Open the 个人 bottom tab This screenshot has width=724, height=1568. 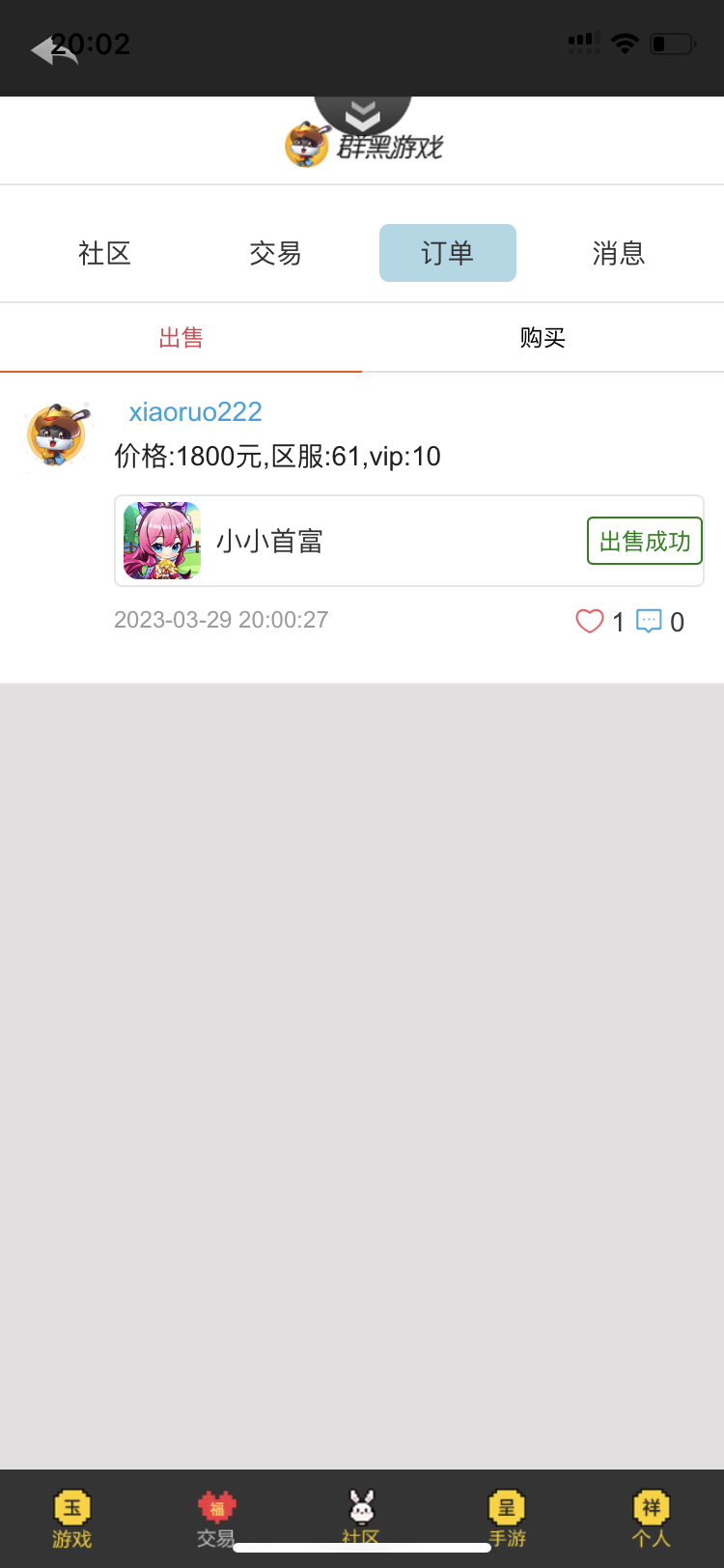tap(652, 1518)
